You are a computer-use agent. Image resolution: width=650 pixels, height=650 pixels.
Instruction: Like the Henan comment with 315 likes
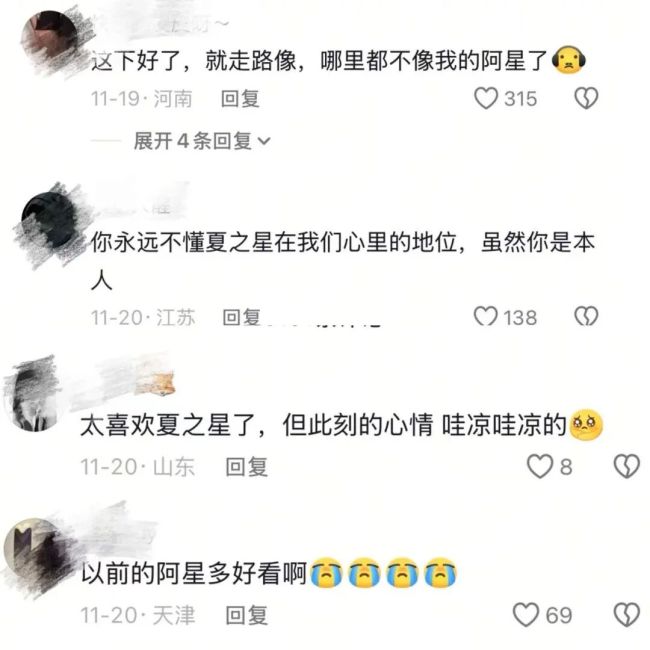point(486,98)
